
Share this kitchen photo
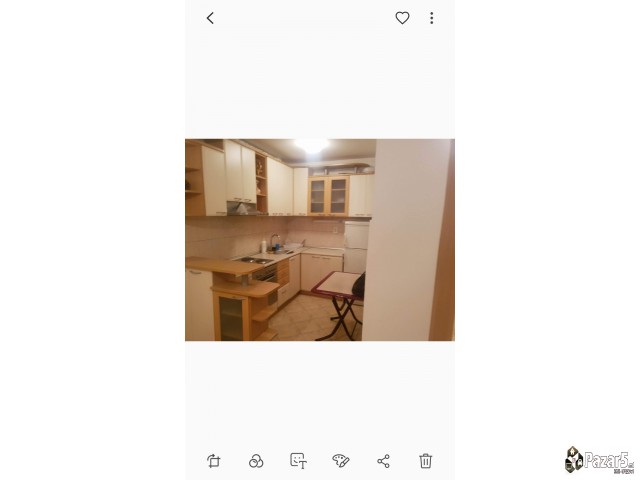pyautogui.click(x=383, y=461)
